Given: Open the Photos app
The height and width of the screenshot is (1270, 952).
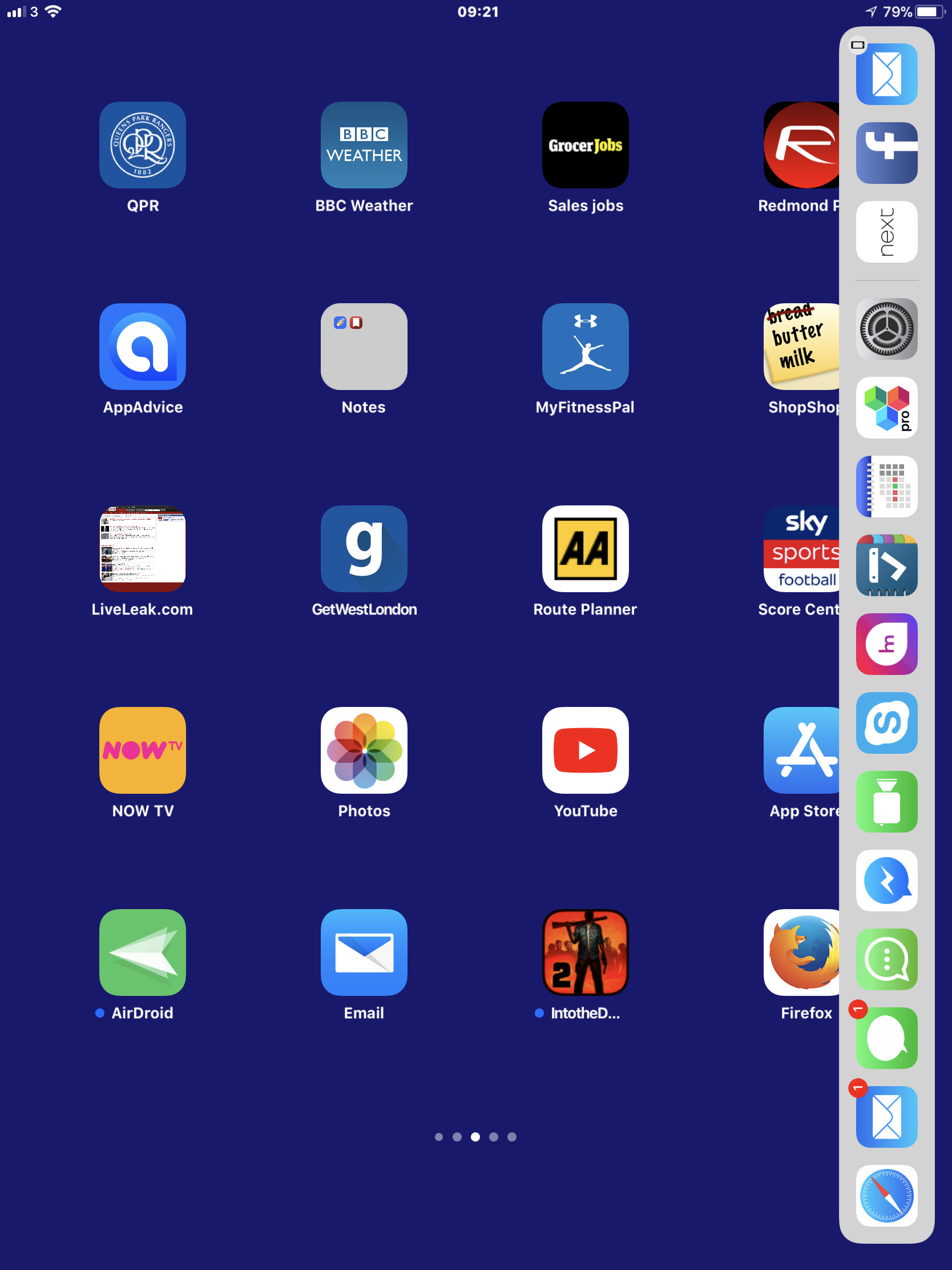Looking at the screenshot, I should point(364,750).
